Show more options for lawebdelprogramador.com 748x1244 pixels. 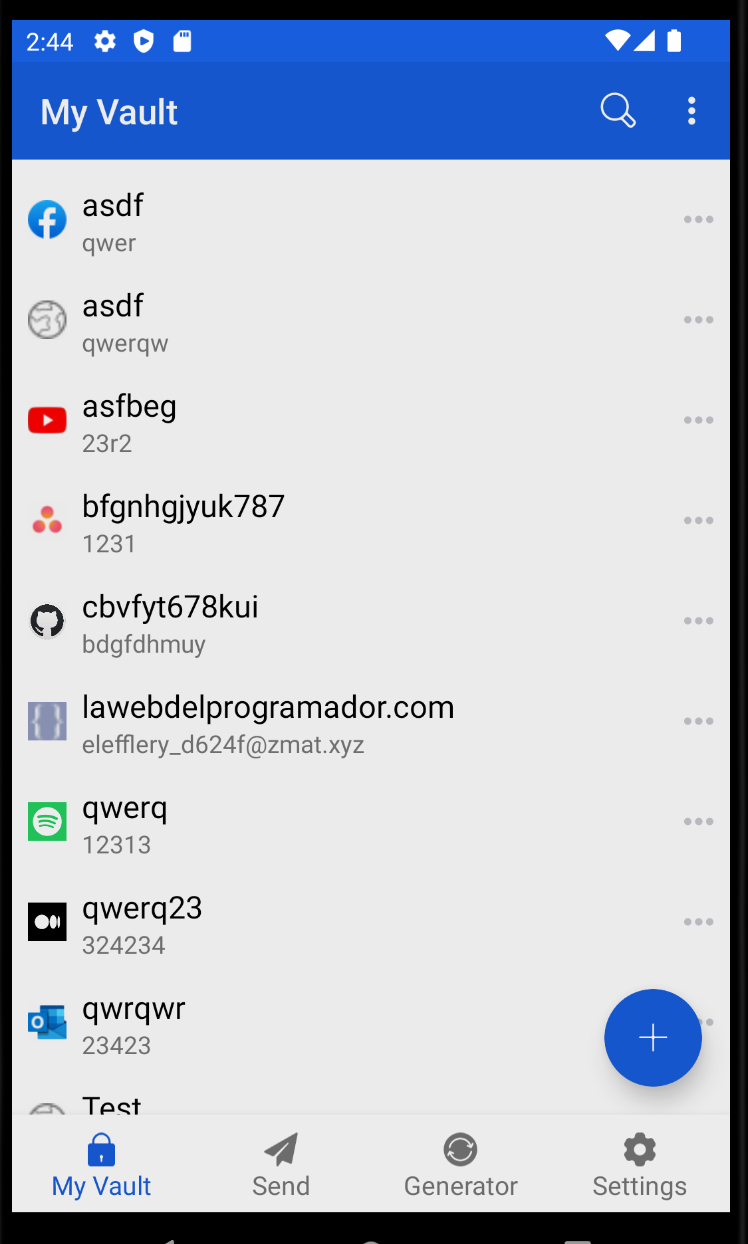coord(698,721)
